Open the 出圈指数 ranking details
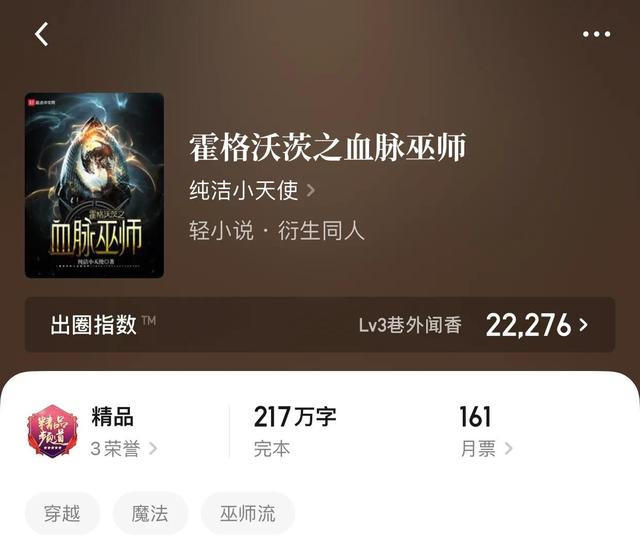The image size is (640, 555). click(320, 324)
